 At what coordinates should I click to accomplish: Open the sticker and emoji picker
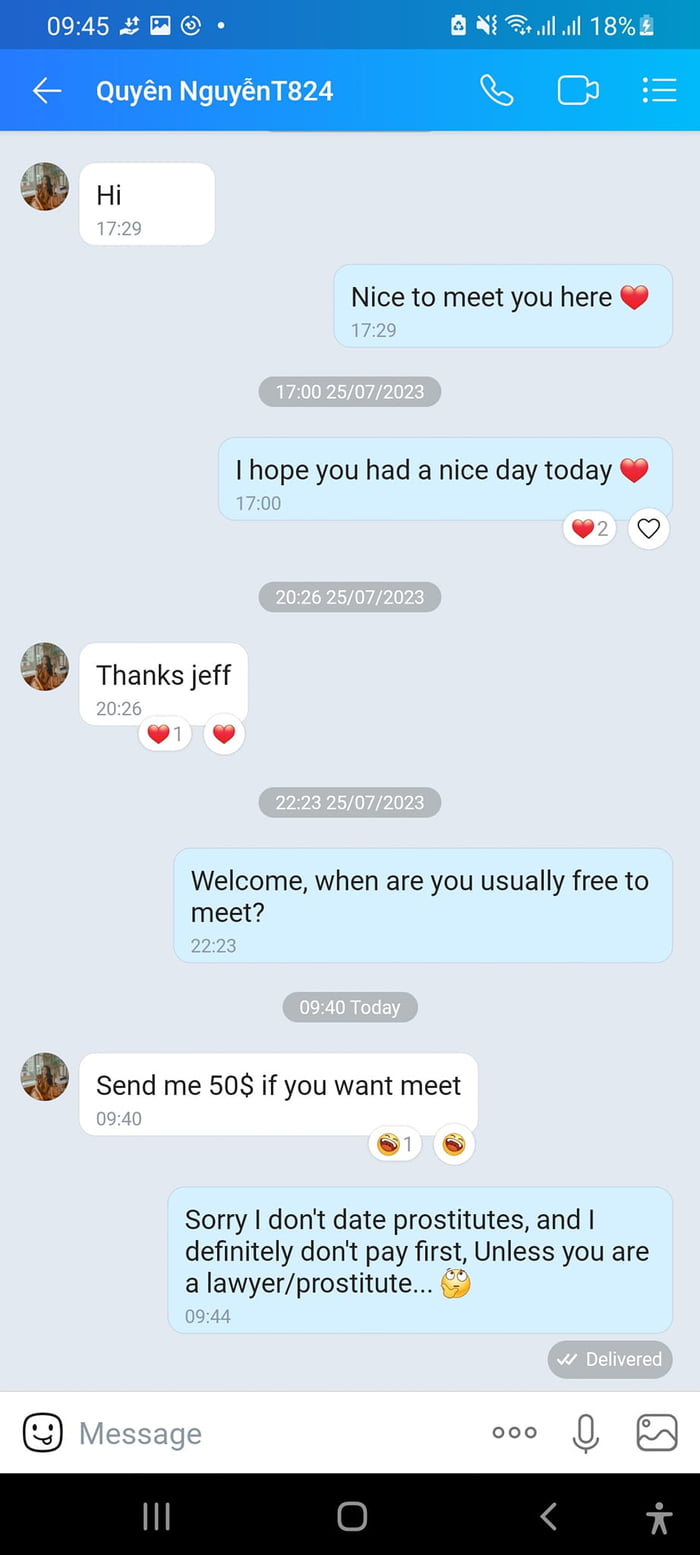click(x=42, y=1432)
